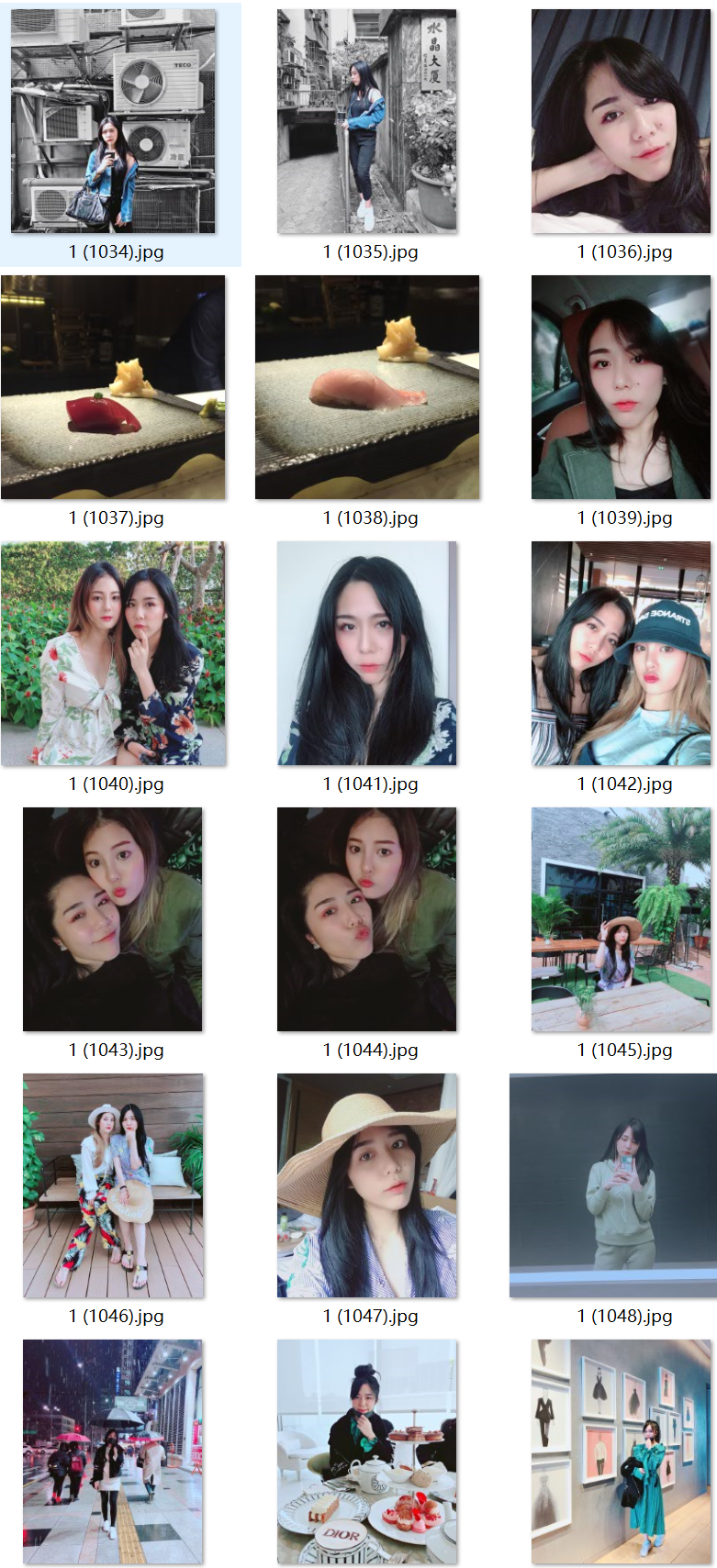The height and width of the screenshot is (1568, 717).
Task: Open file 1 (1043).jpg
Action: (x=113, y=919)
